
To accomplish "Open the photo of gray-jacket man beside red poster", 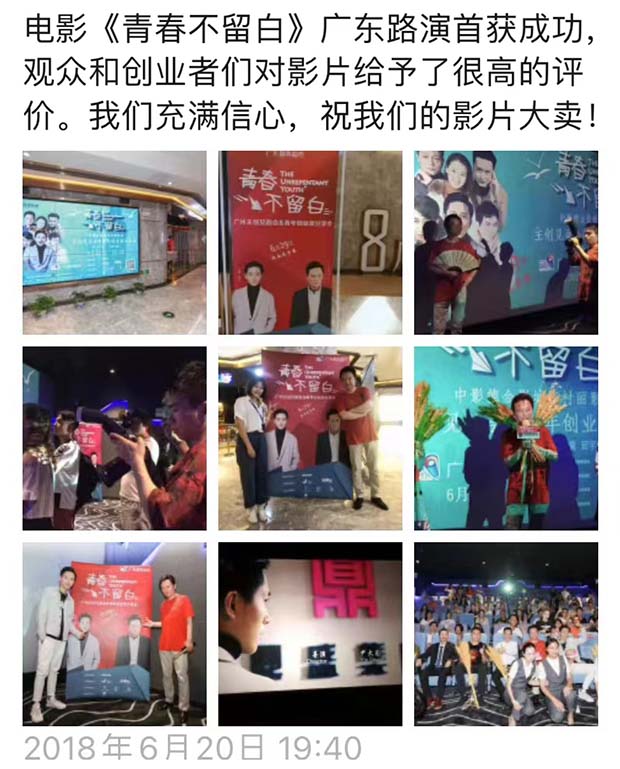I will coord(115,633).
